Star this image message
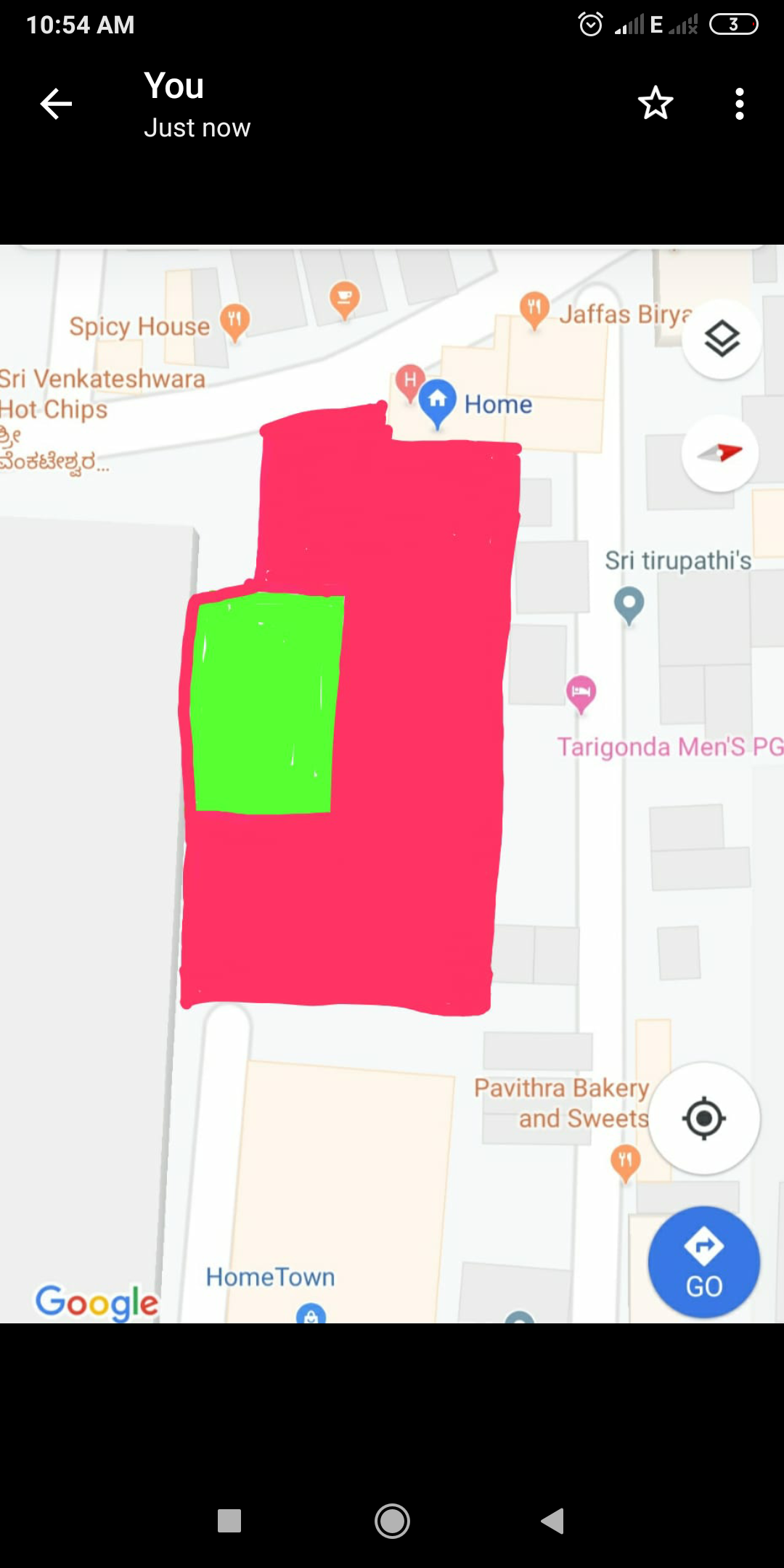Image resolution: width=784 pixels, height=1568 pixels. pyautogui.click(x=656, y=103)
